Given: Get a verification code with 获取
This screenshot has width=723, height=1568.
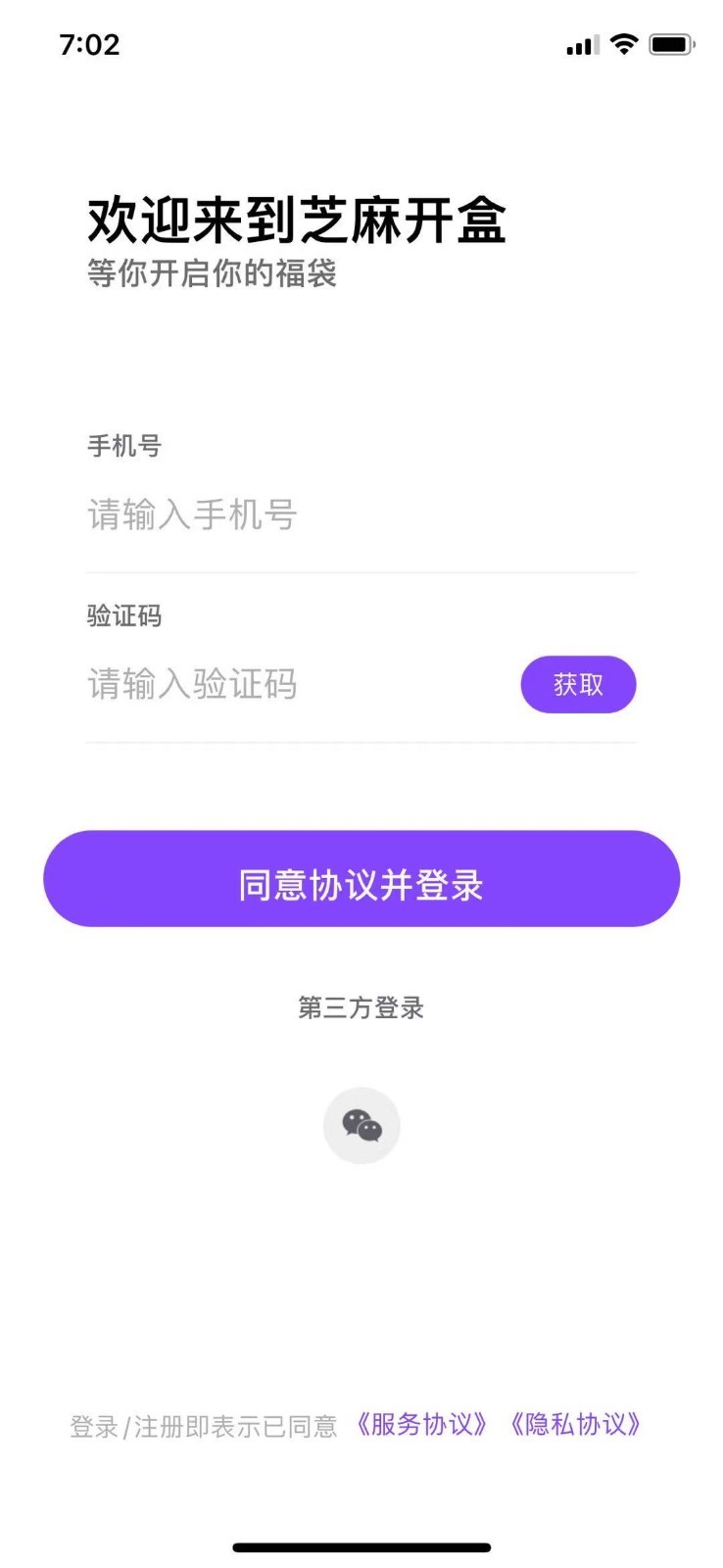Looking at the screenshot, I should [x=578, y=684].
